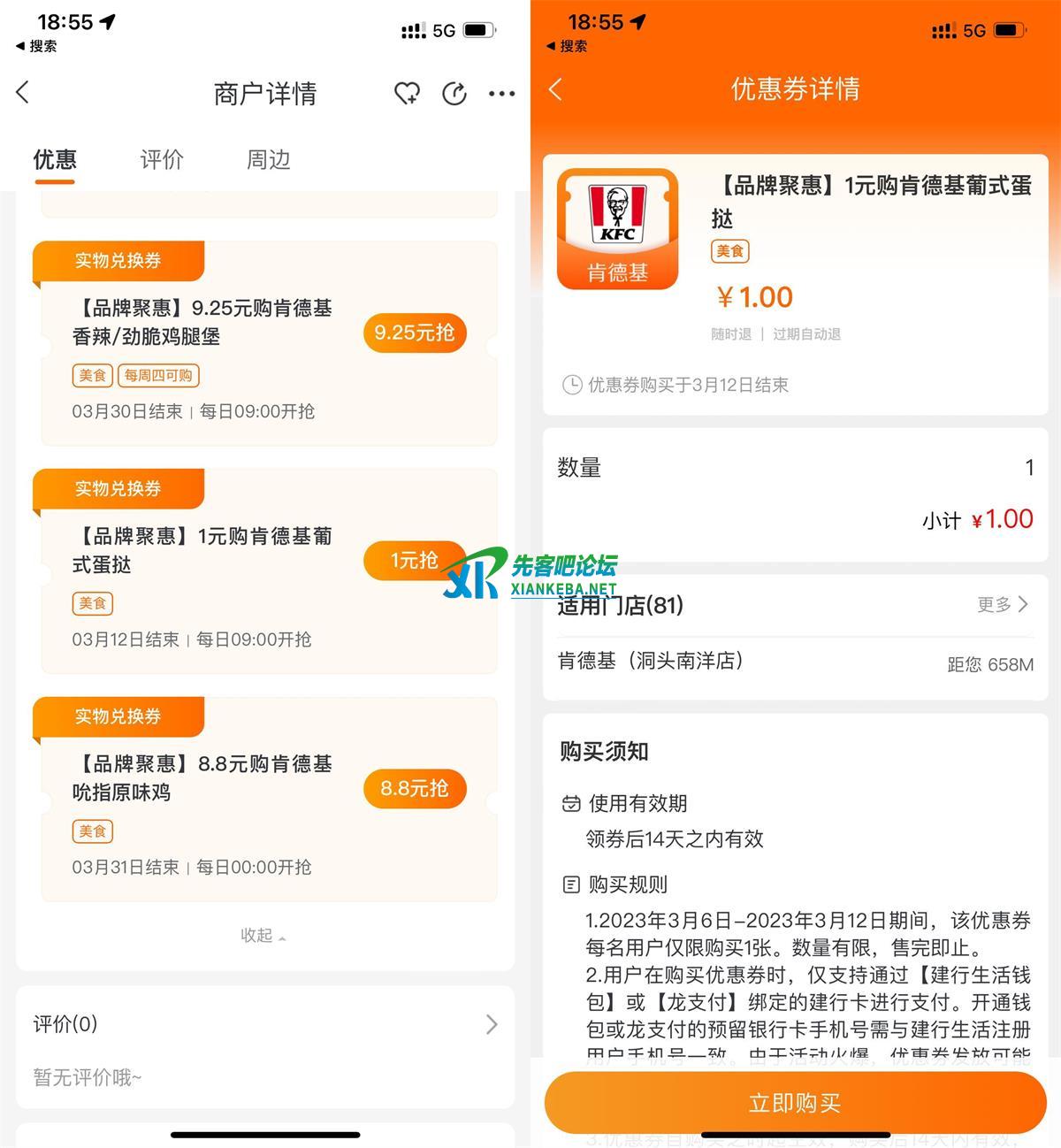Tap the 8.8元抢 button
1061x1148 pixels.
(414, 788)
